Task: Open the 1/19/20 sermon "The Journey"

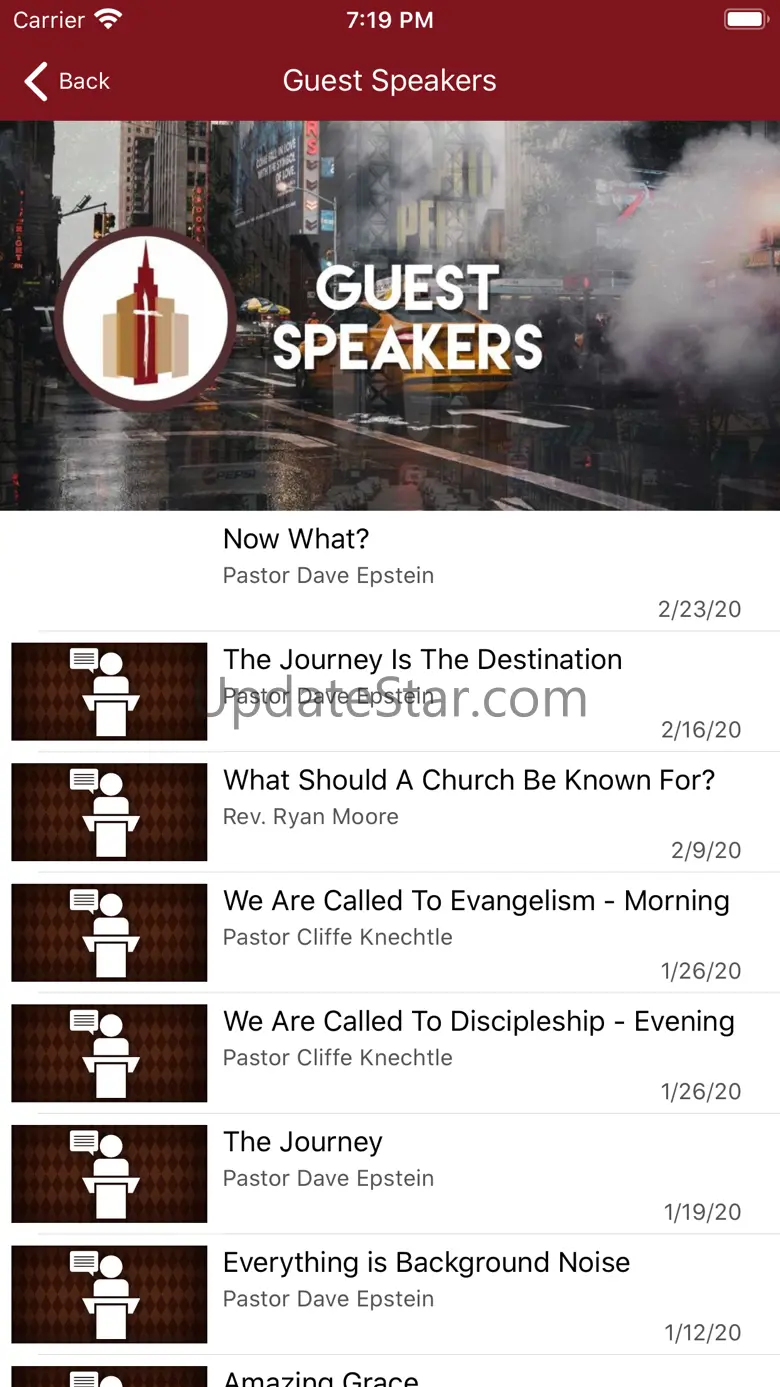Action: [390, 1173]
